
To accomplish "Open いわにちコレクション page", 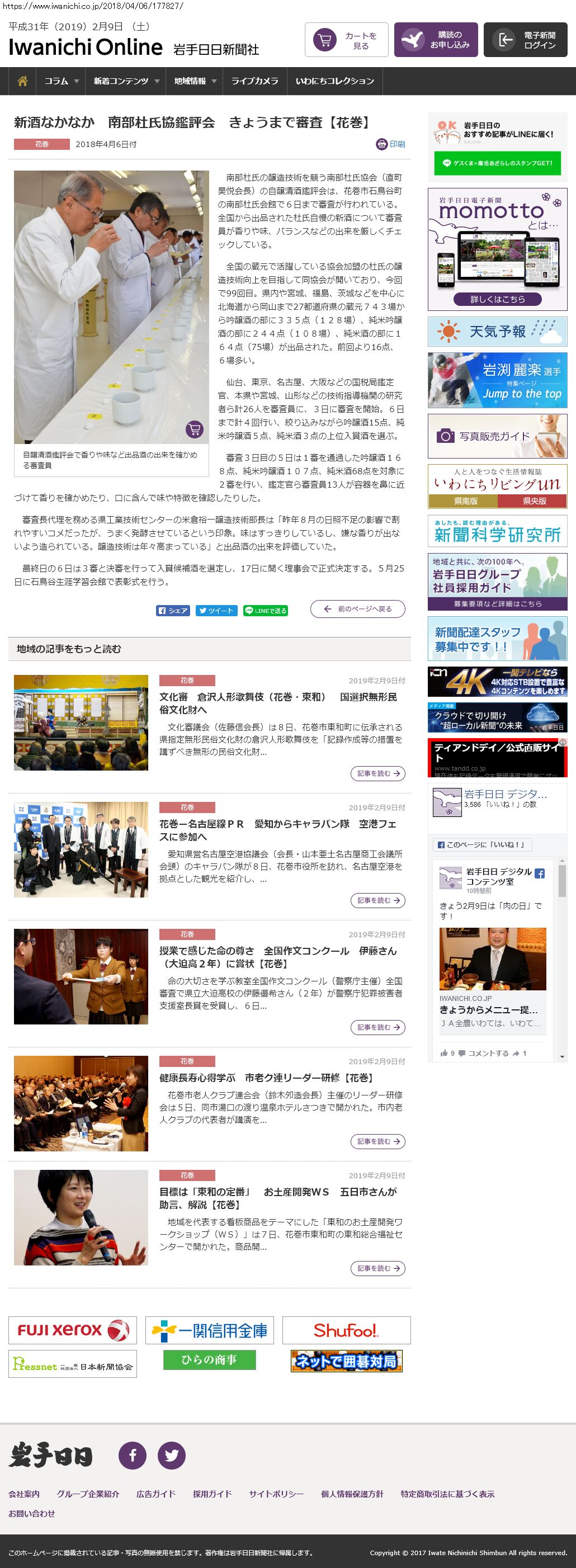I will [334, 81].
